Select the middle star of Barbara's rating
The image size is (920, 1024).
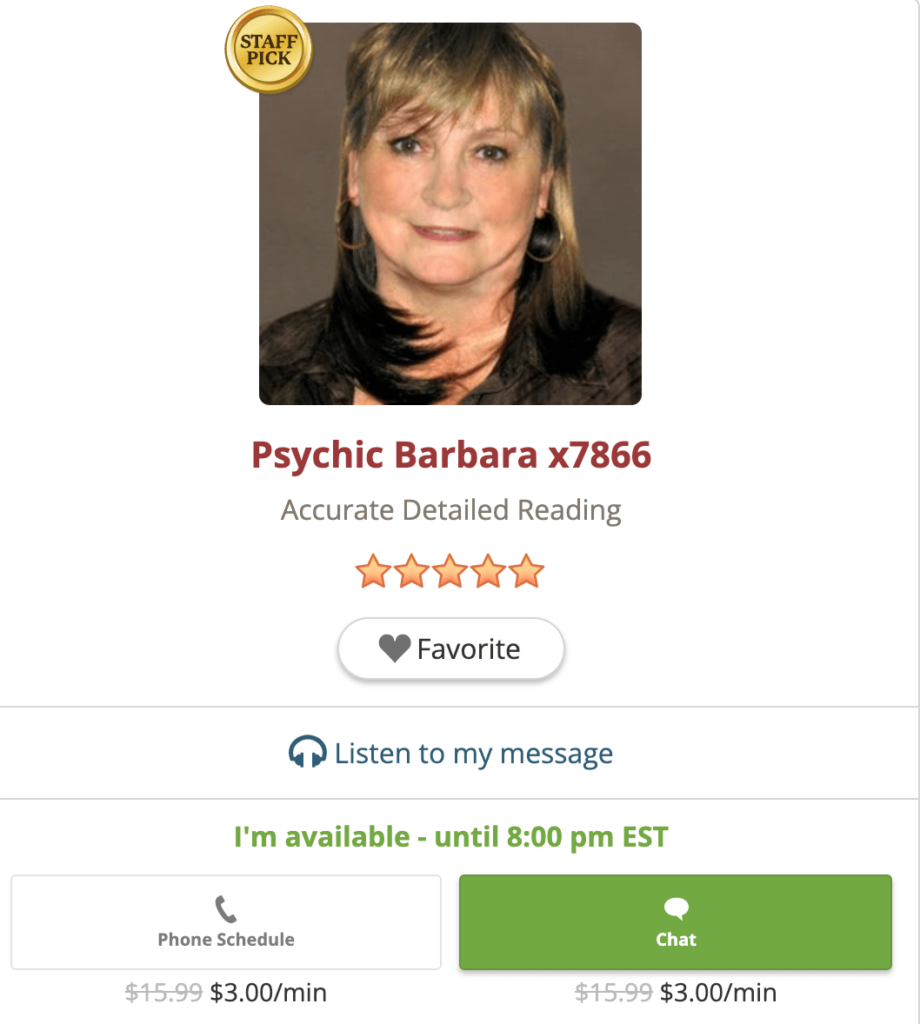tap(450, 569)
